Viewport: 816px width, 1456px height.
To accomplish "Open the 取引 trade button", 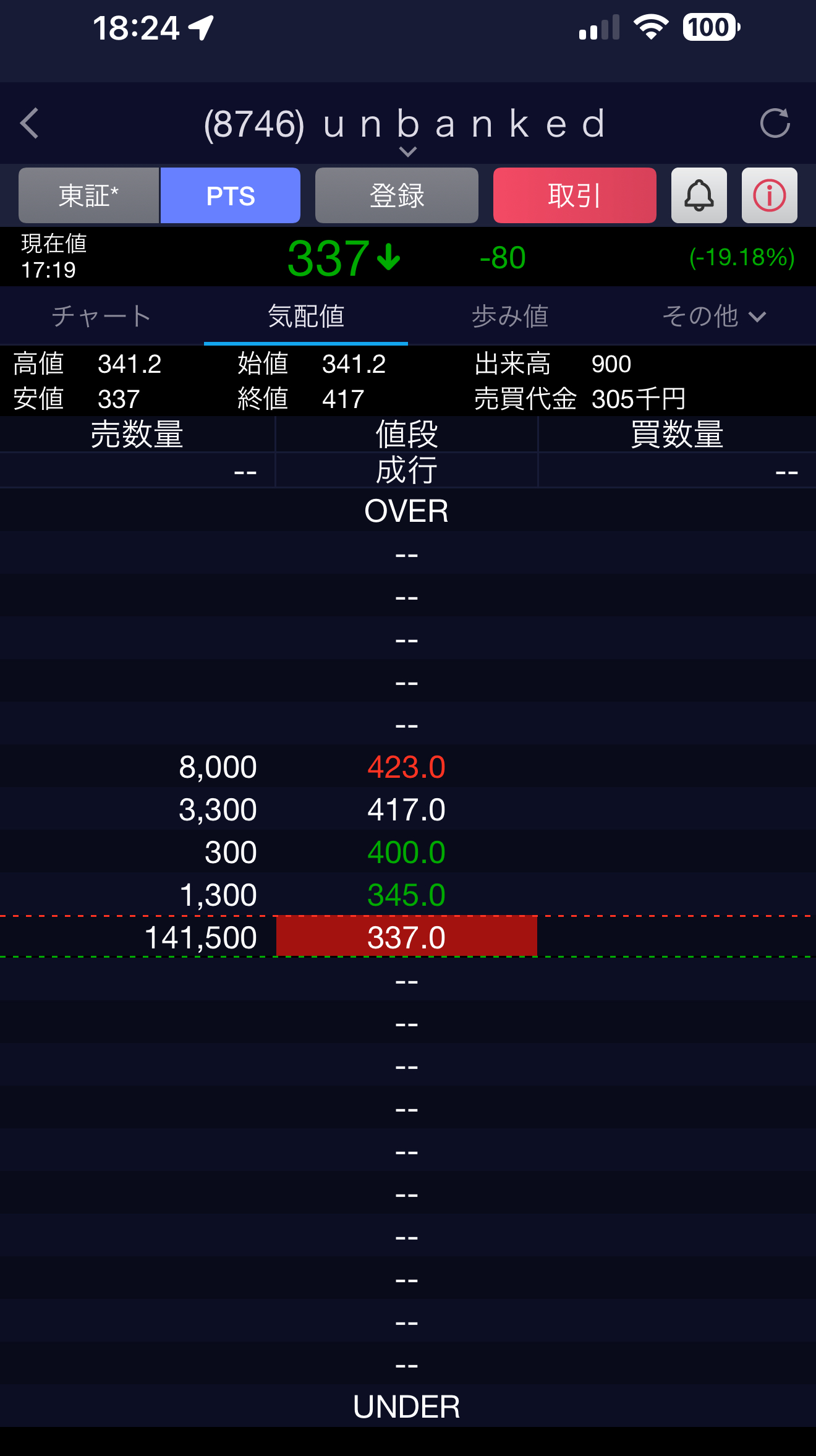I will tap(574, 195).
